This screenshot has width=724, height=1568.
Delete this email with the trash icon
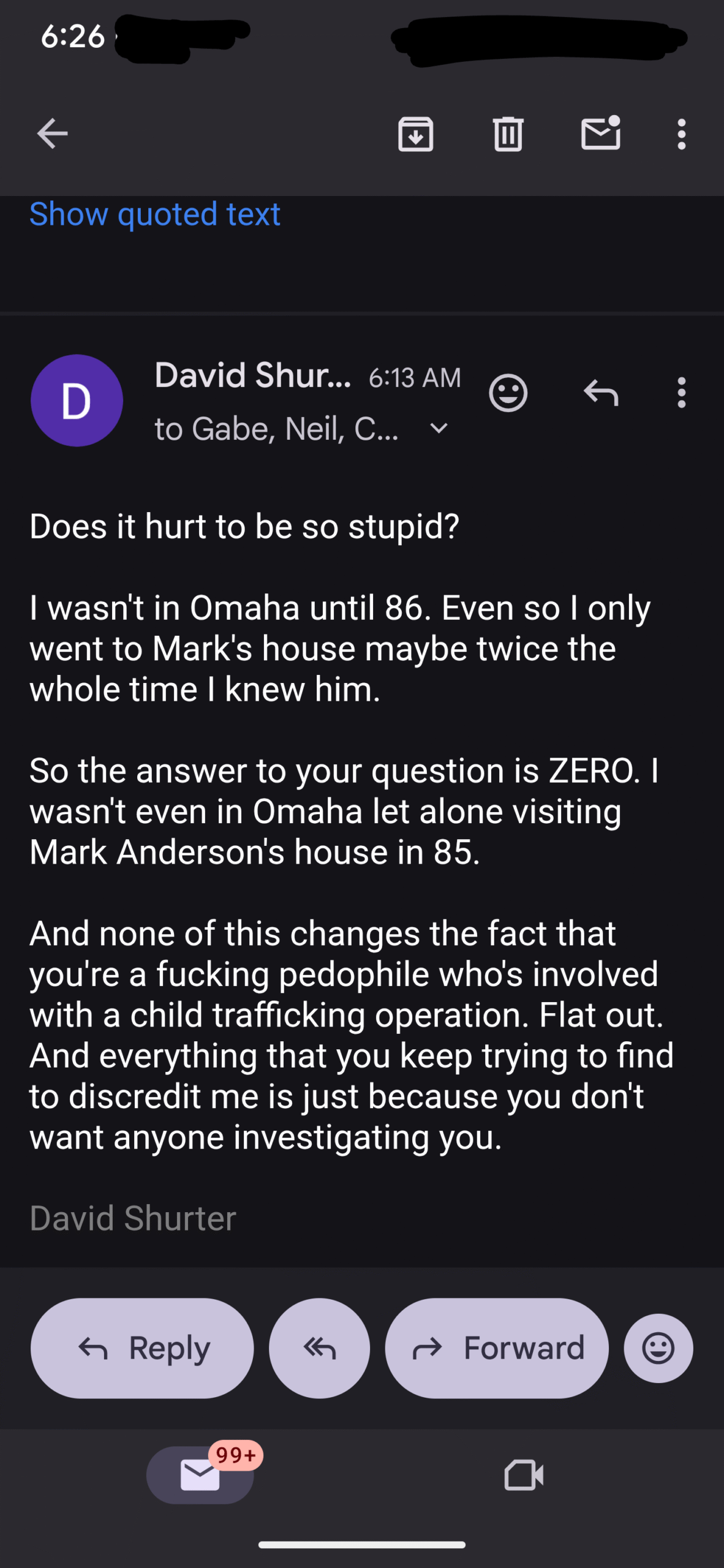click(508, 134)
